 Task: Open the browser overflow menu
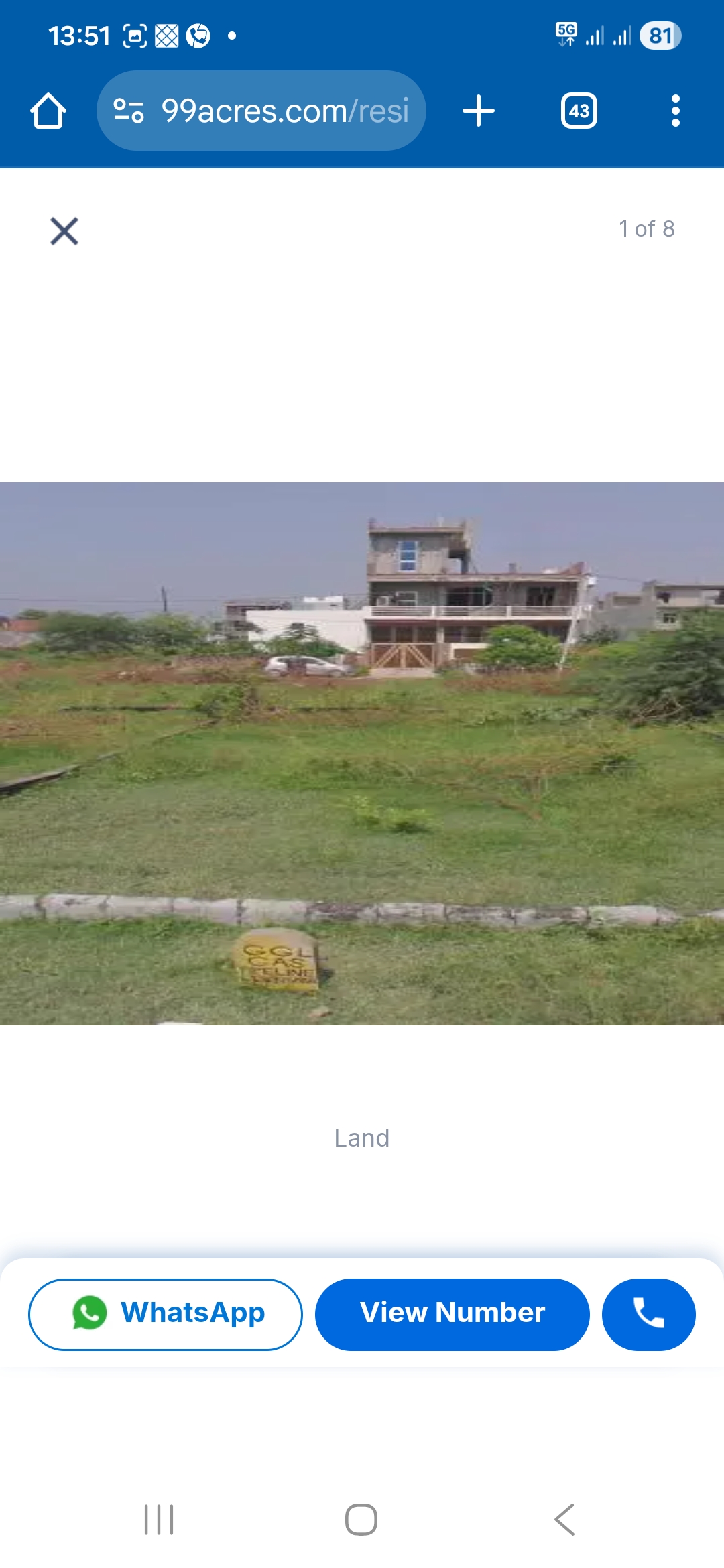point(675,111)
